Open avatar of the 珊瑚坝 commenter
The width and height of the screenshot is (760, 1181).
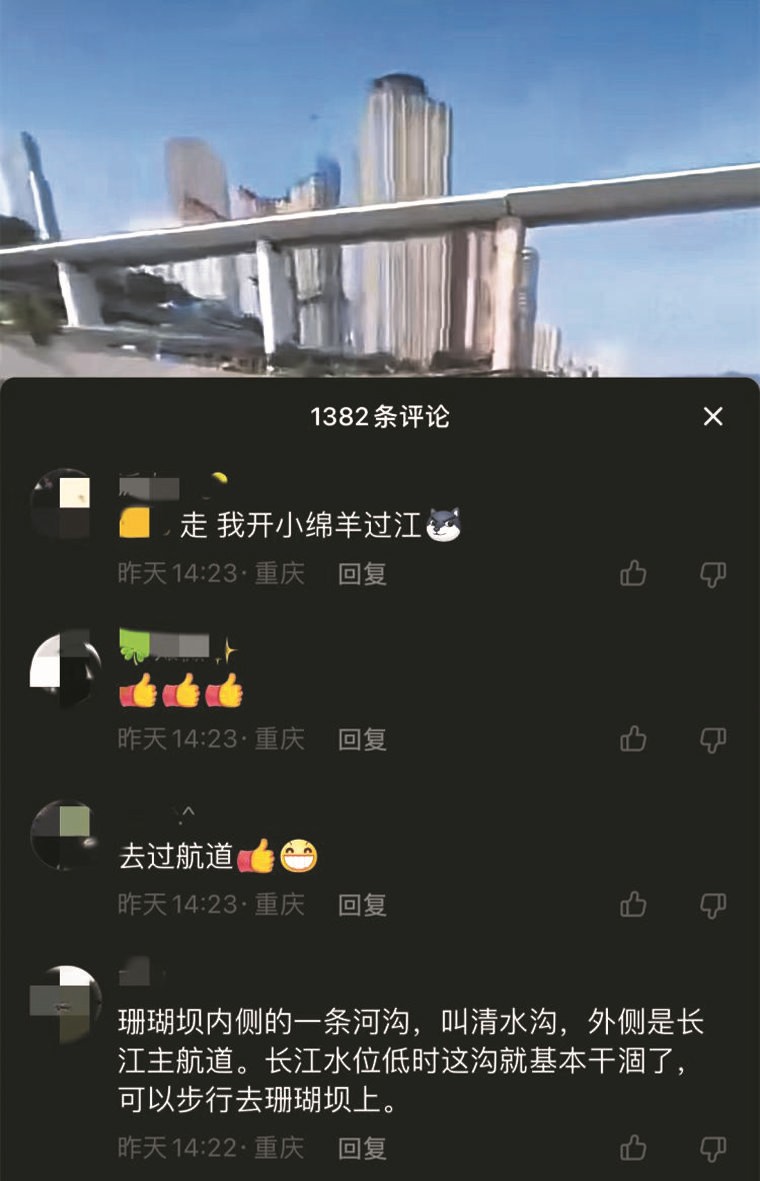tap(64, 1000)
